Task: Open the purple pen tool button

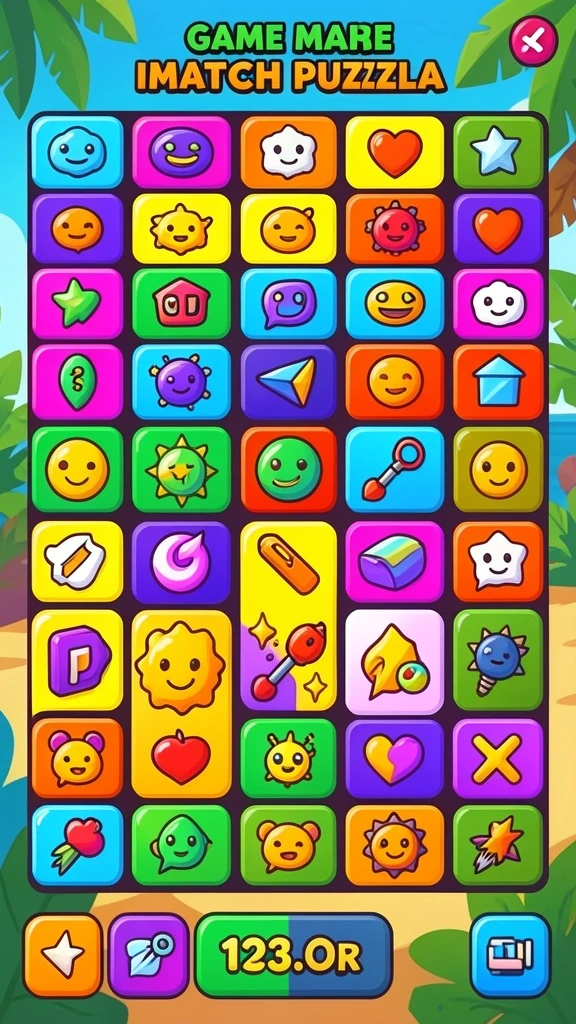Action: 149,955
